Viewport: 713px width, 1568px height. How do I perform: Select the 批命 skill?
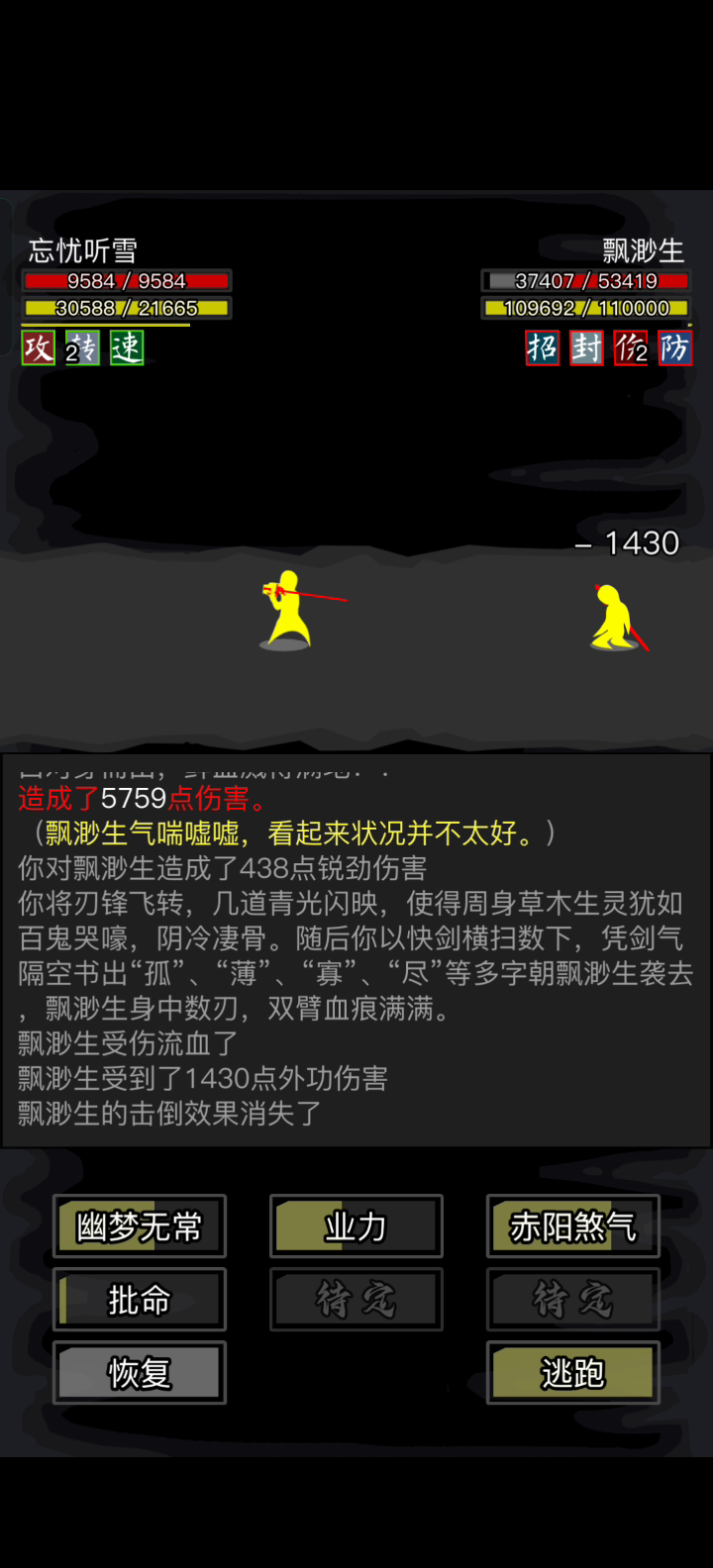(x=140, y=1300)
